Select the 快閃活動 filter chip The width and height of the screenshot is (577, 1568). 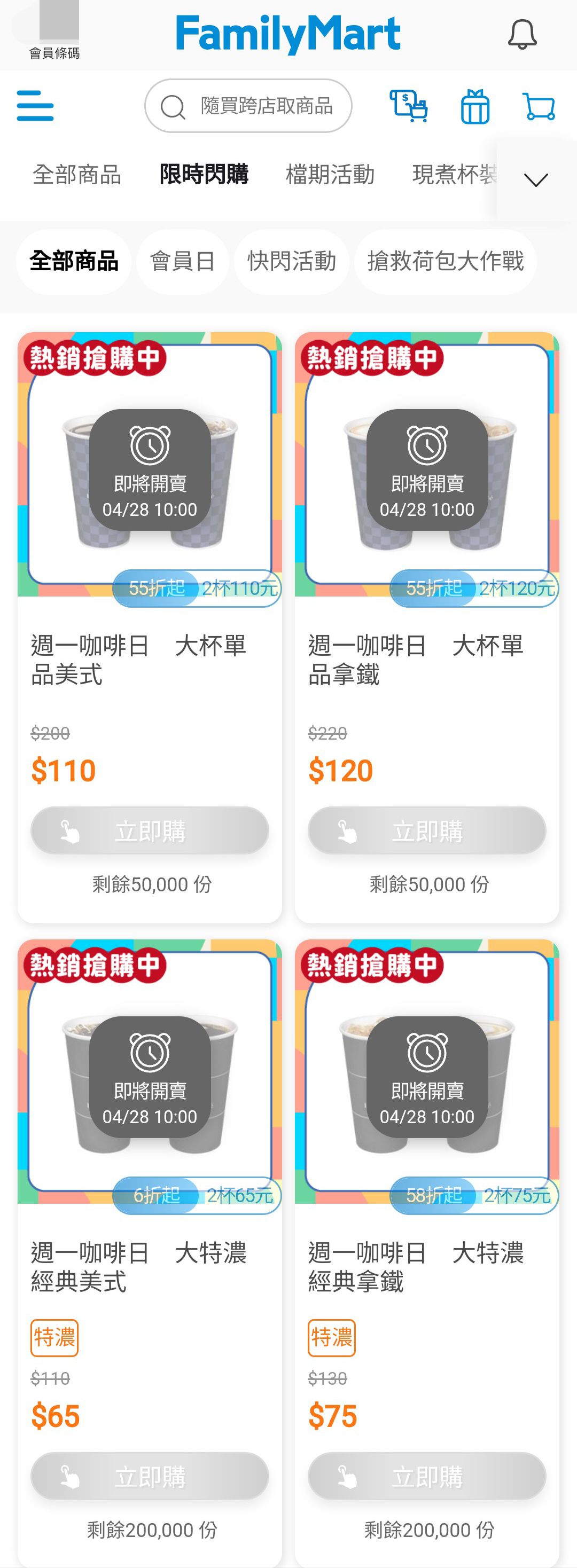coord(292,261)
